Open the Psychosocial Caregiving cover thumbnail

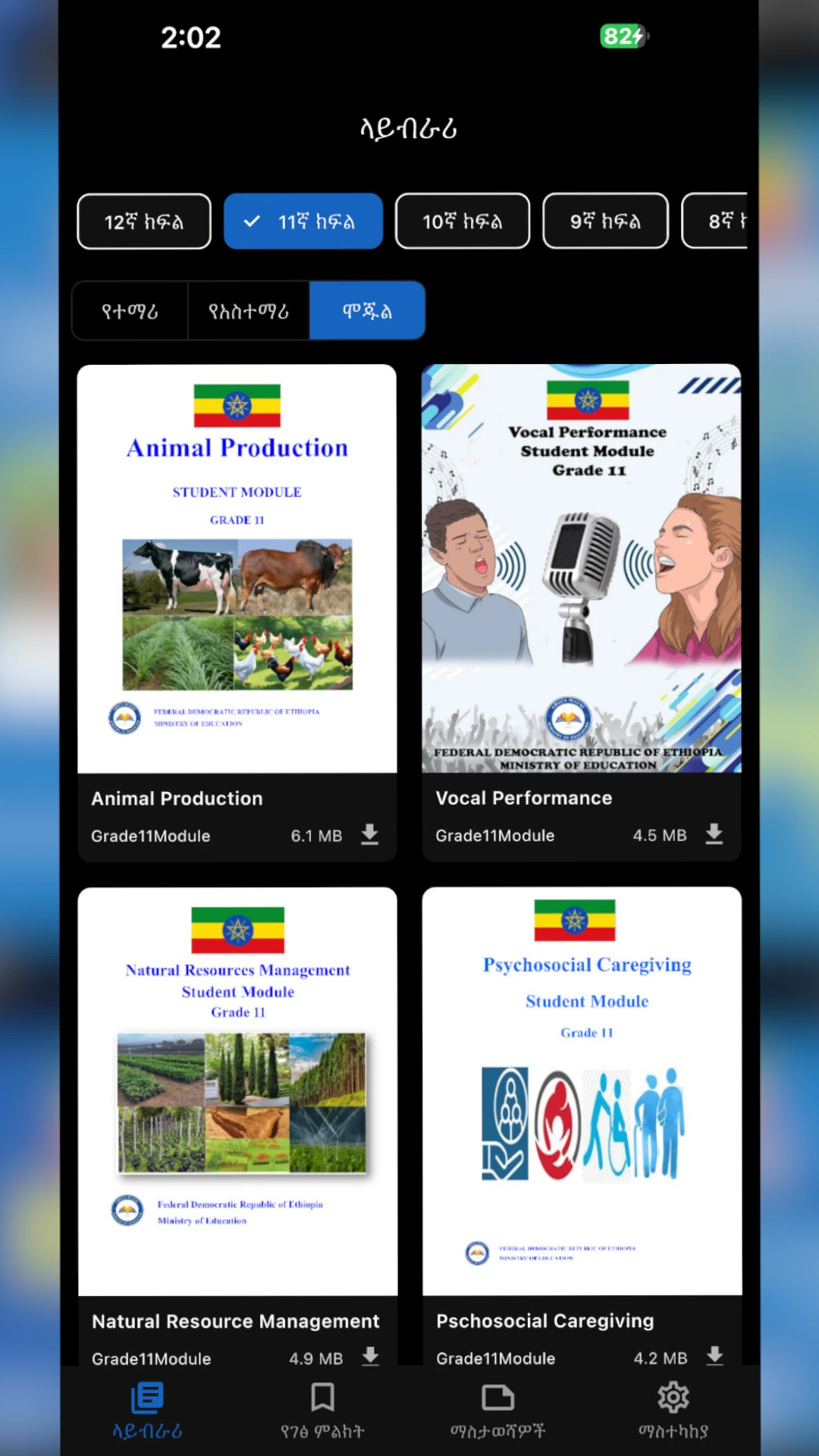point(581,1092)
